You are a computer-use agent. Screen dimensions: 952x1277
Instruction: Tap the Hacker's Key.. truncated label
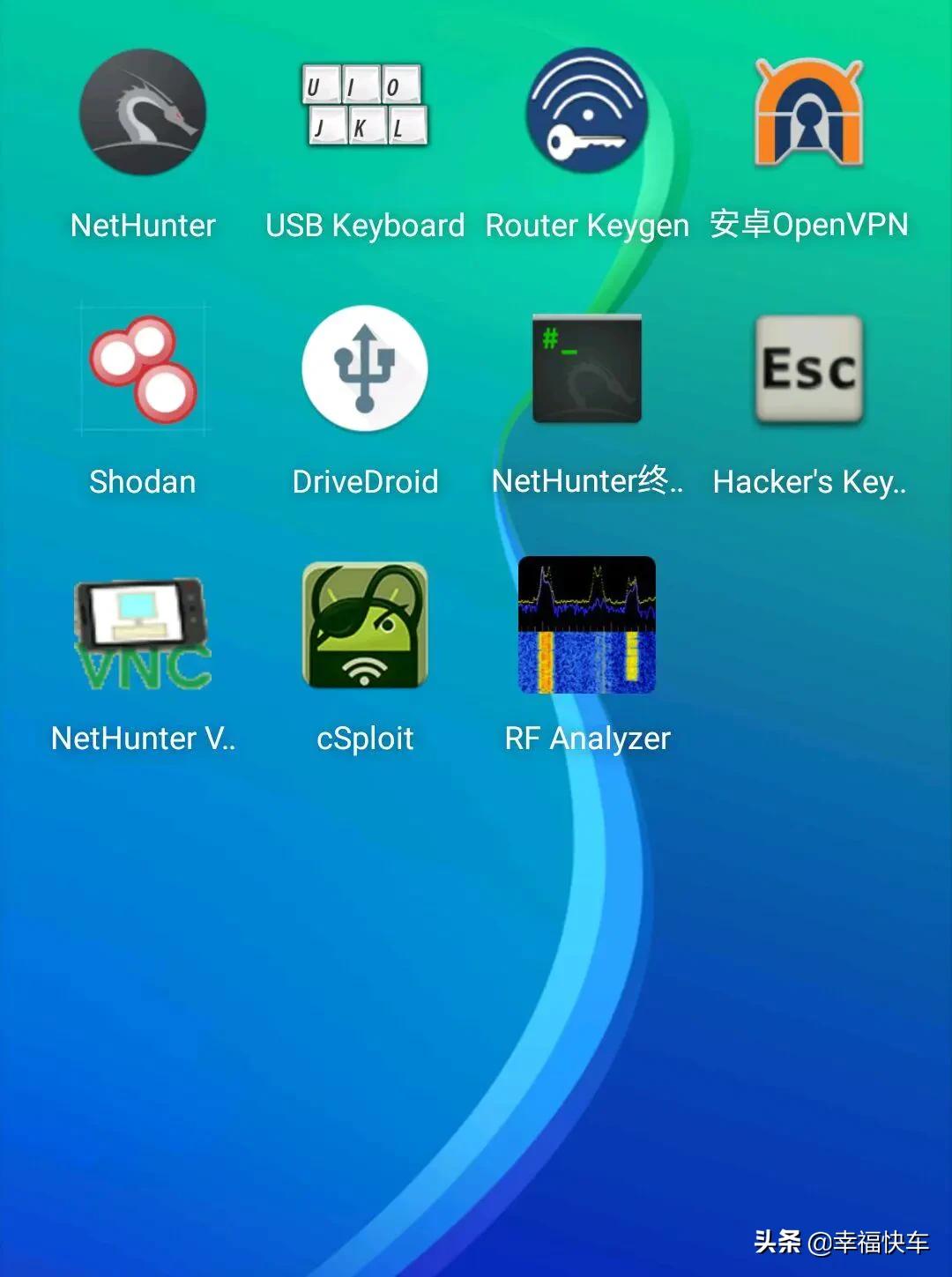(x=807, y=482)
